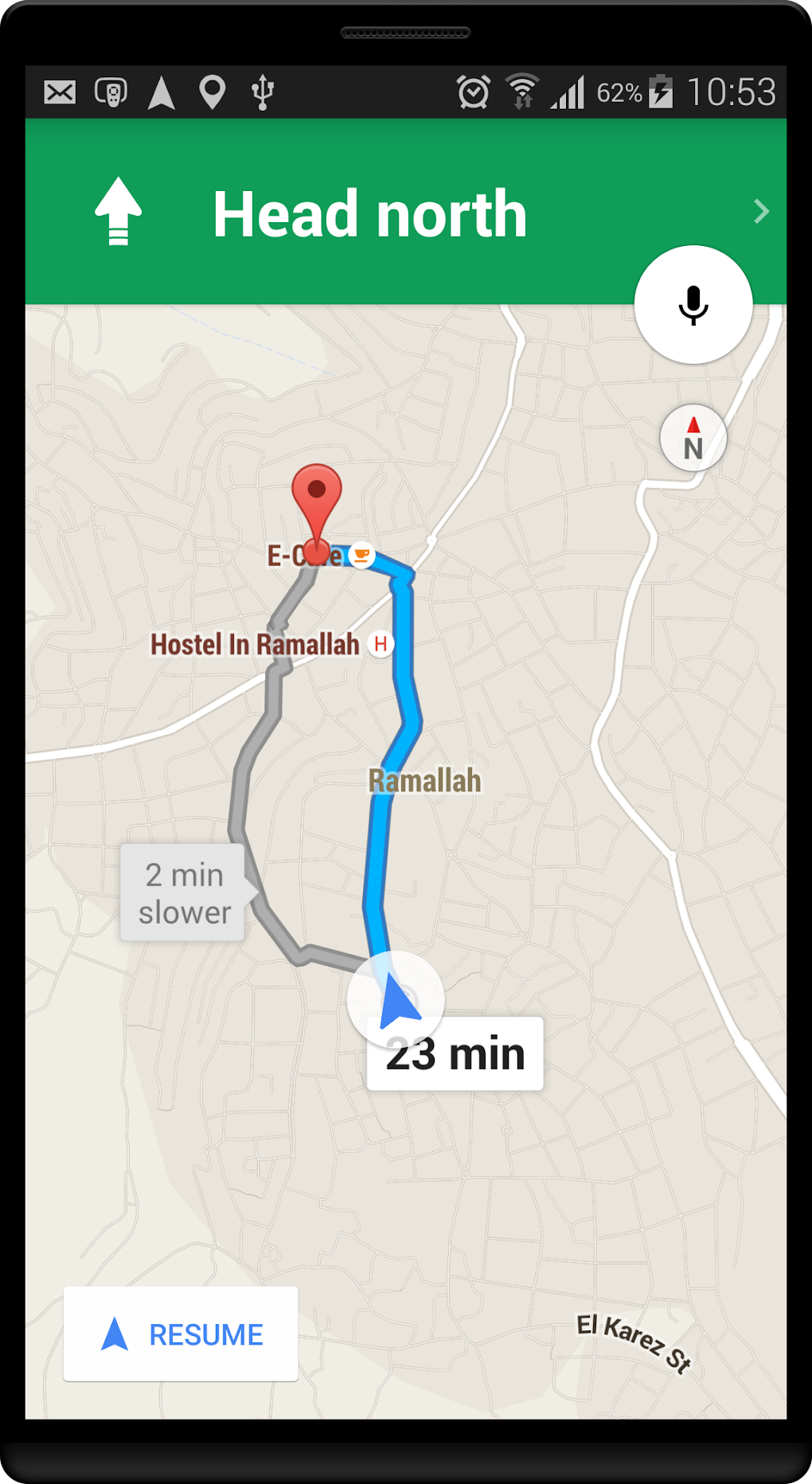Tap the cafe marker next to destination

(361, 554)
